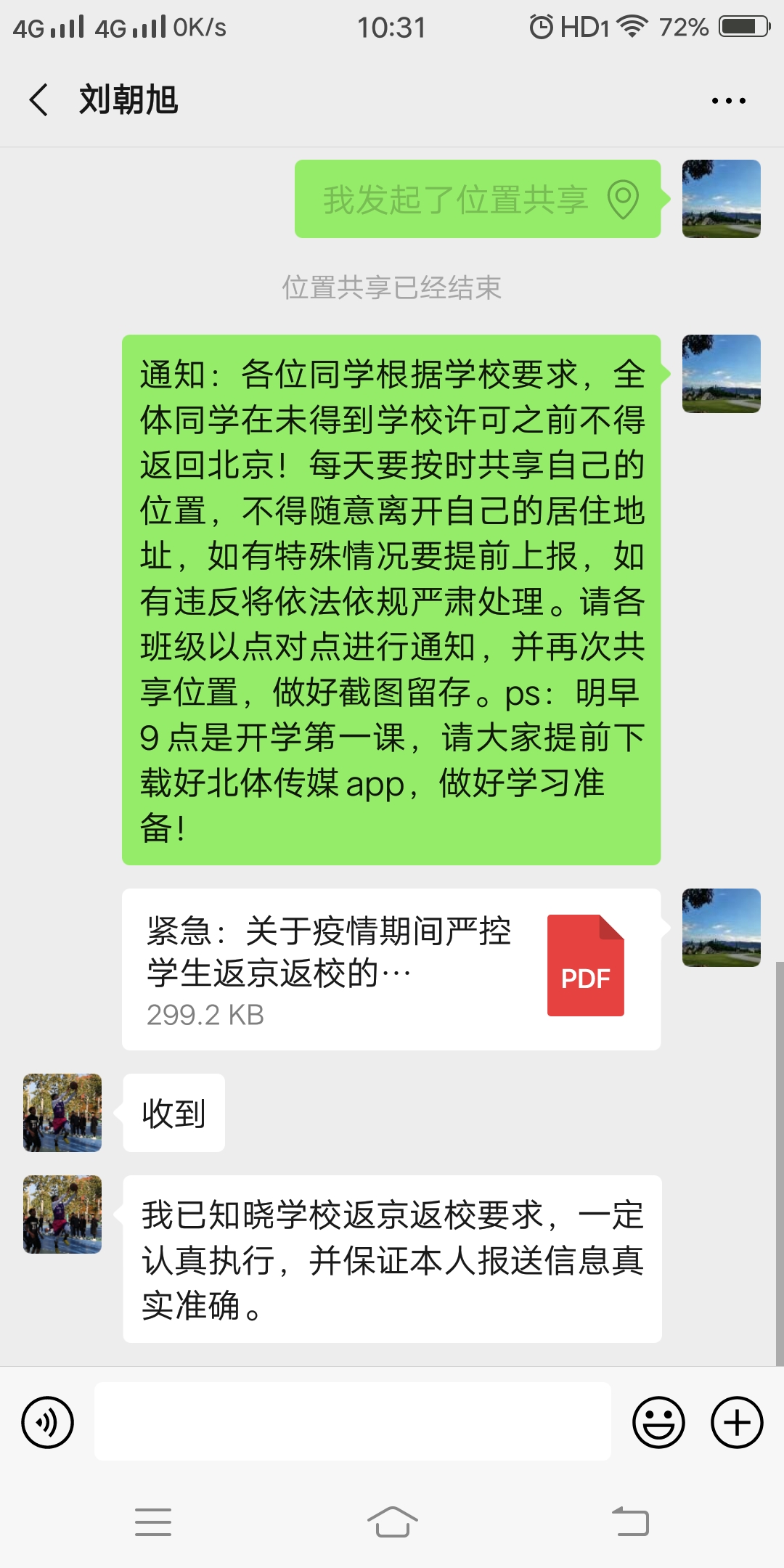Open the plus attachments panel

coord(736,1422)
